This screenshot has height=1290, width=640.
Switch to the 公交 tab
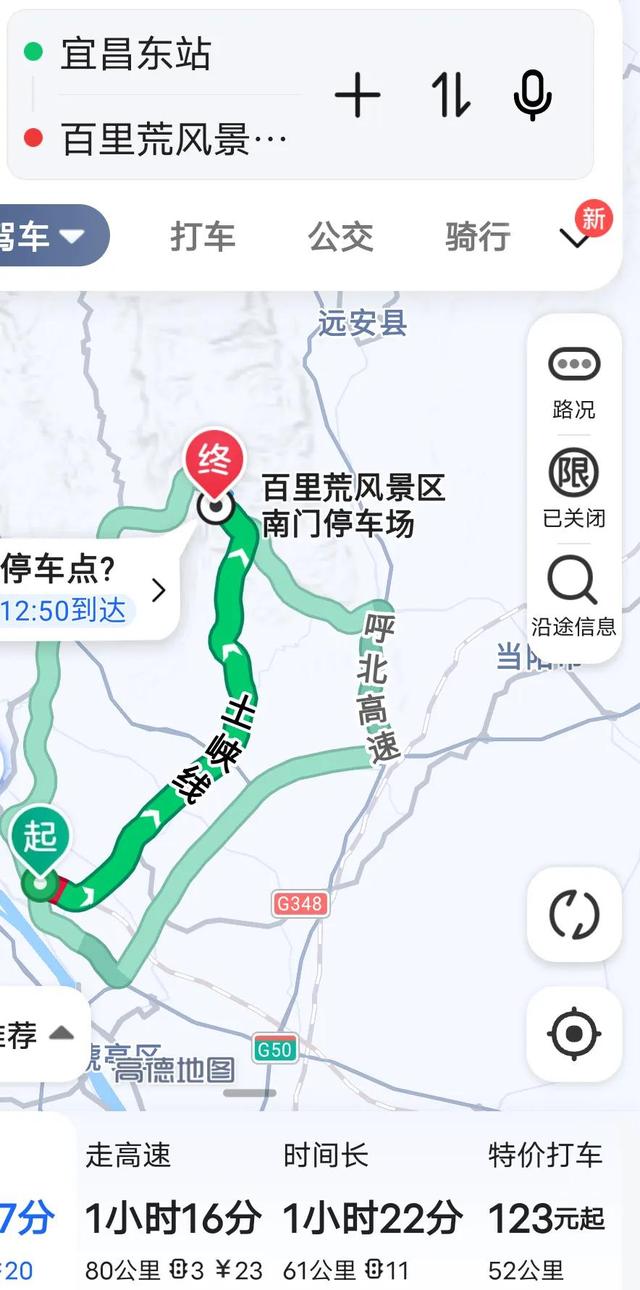[341, 237]
